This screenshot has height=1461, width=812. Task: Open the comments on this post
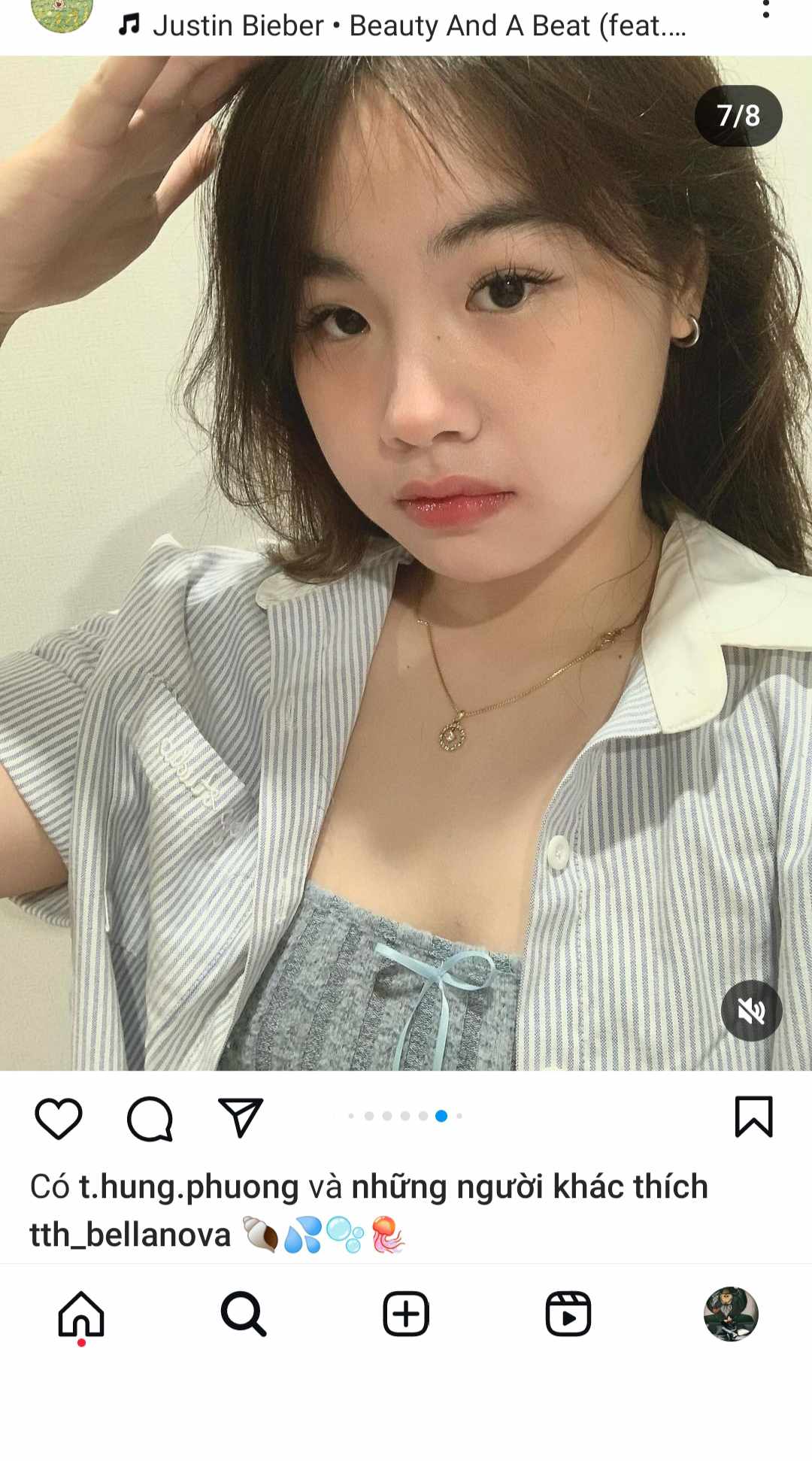pyautogui.click(x=150, y=1118)
